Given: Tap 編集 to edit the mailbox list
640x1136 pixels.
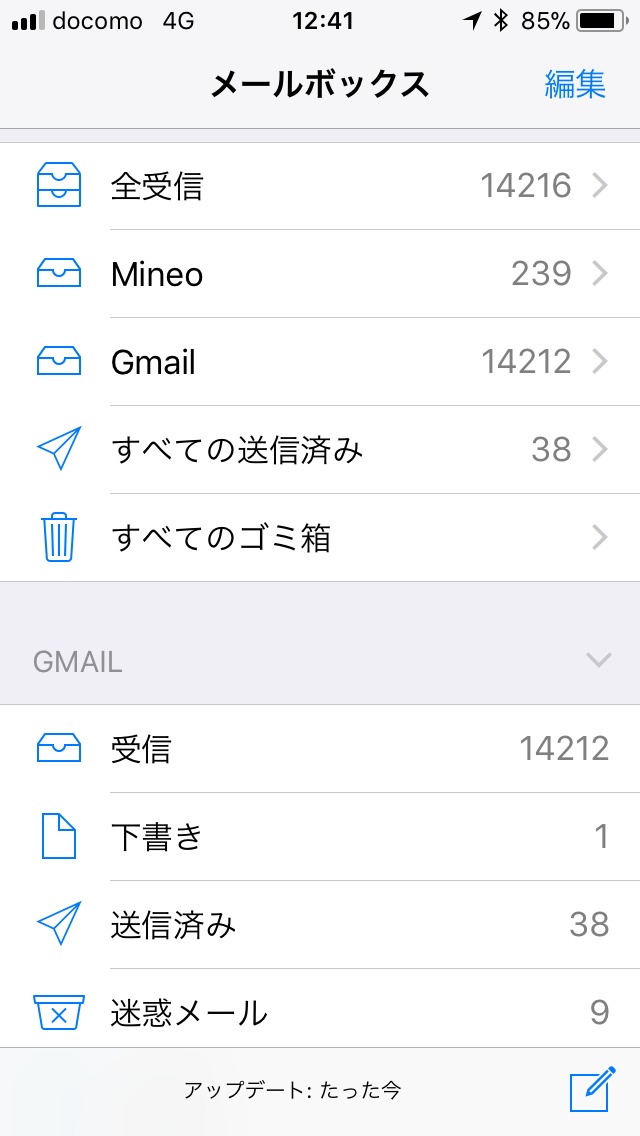Looking at the screenshot, I should tap(575, 84).
